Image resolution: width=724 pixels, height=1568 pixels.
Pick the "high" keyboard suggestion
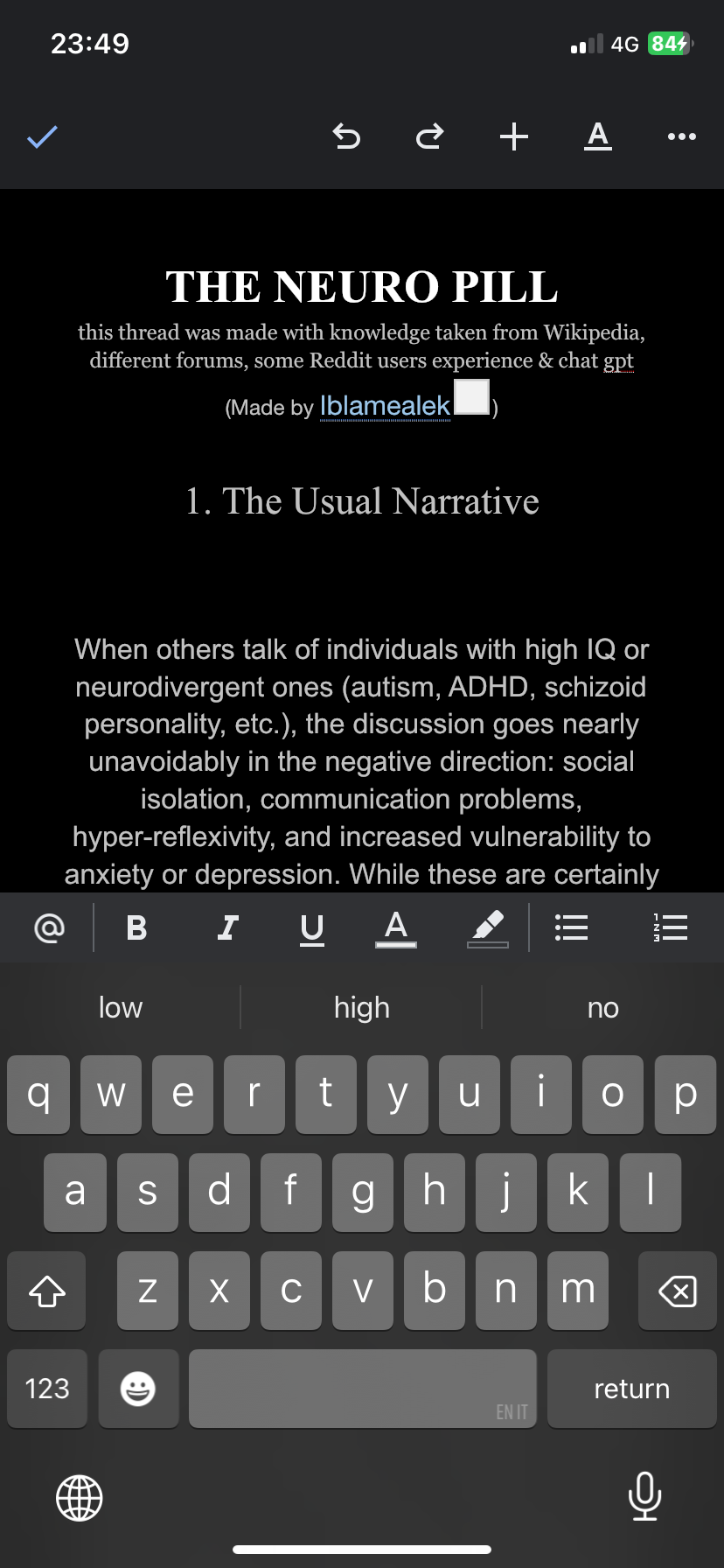tap(361, 1008)
